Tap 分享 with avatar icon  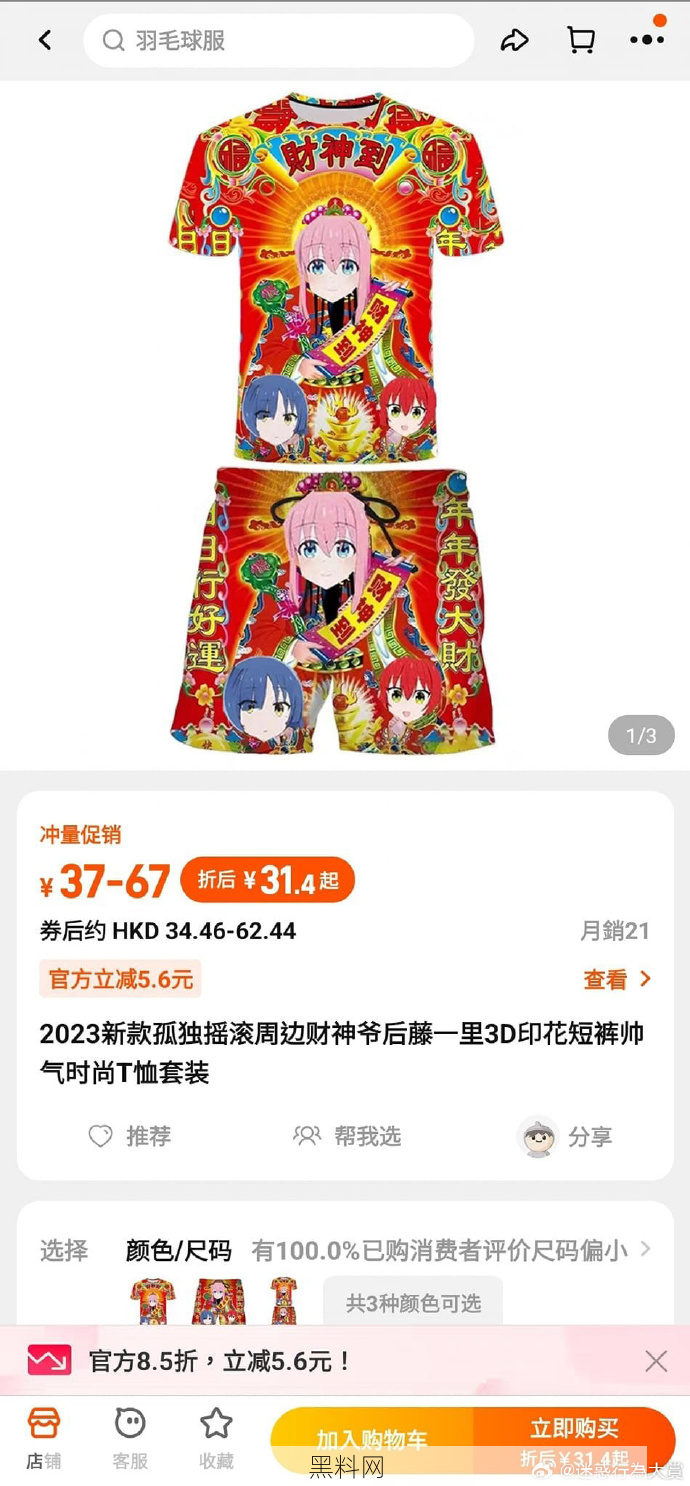(x=566, y=1137)
